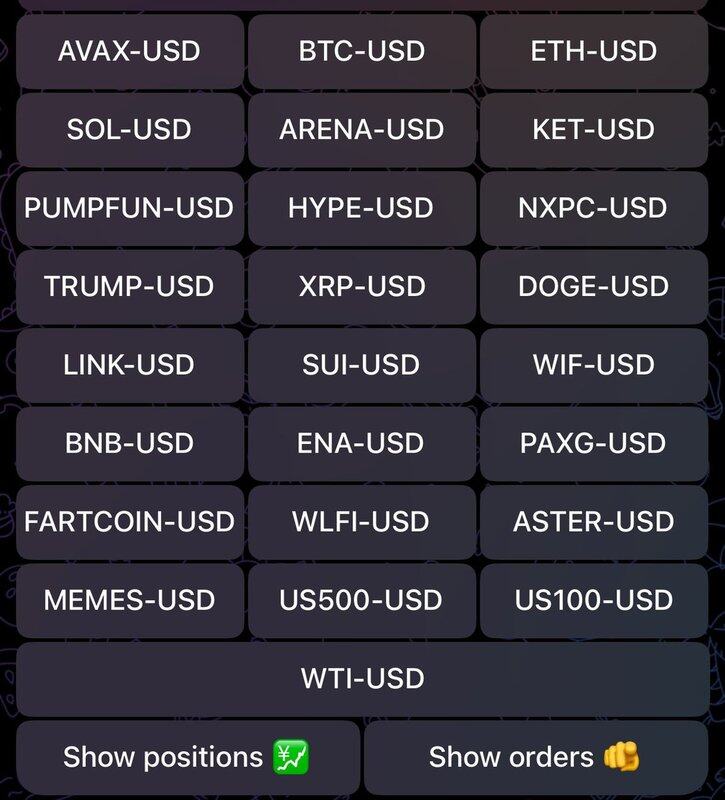Pick the KET-USD pair
The image size is (725, 800).
click(593, 129)
